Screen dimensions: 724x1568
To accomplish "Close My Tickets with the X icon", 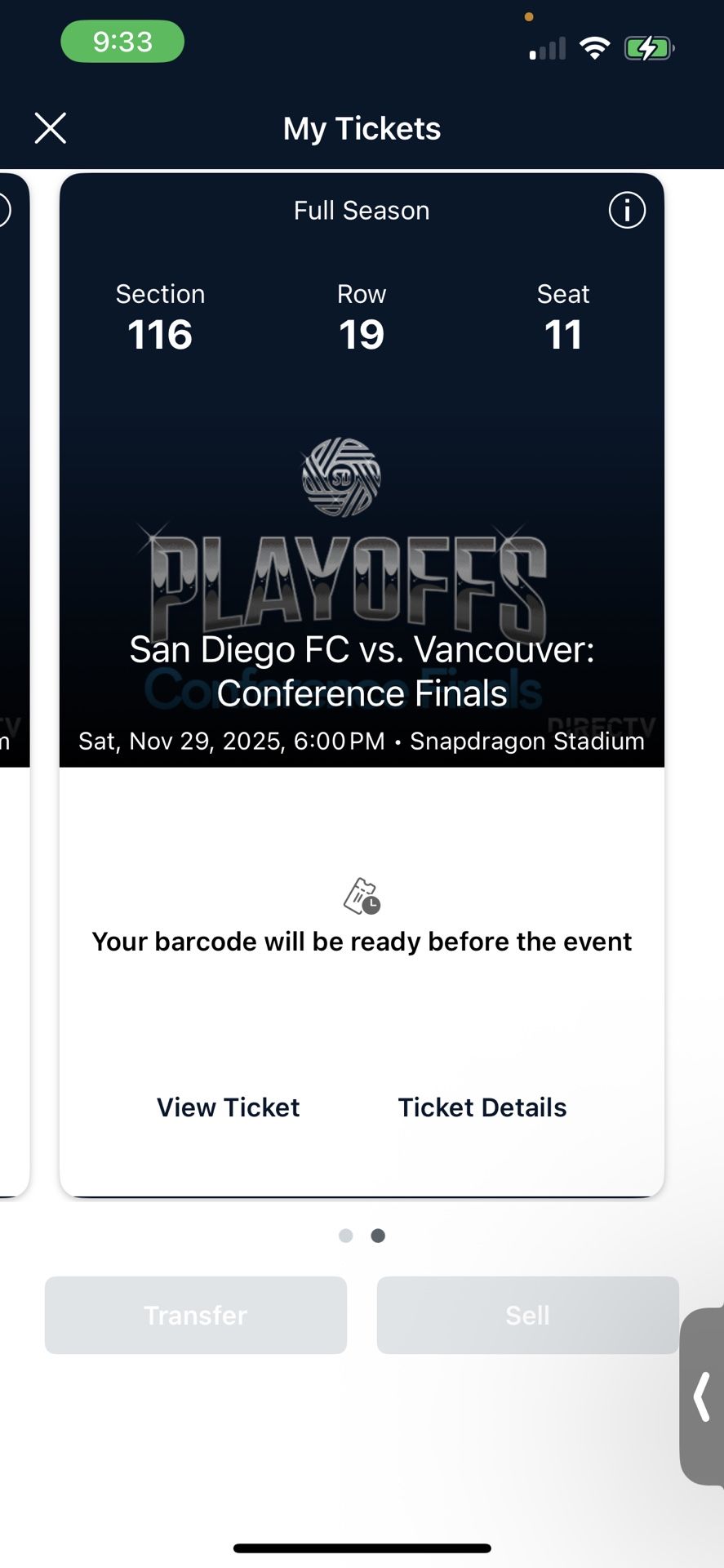I will point(50,127).
